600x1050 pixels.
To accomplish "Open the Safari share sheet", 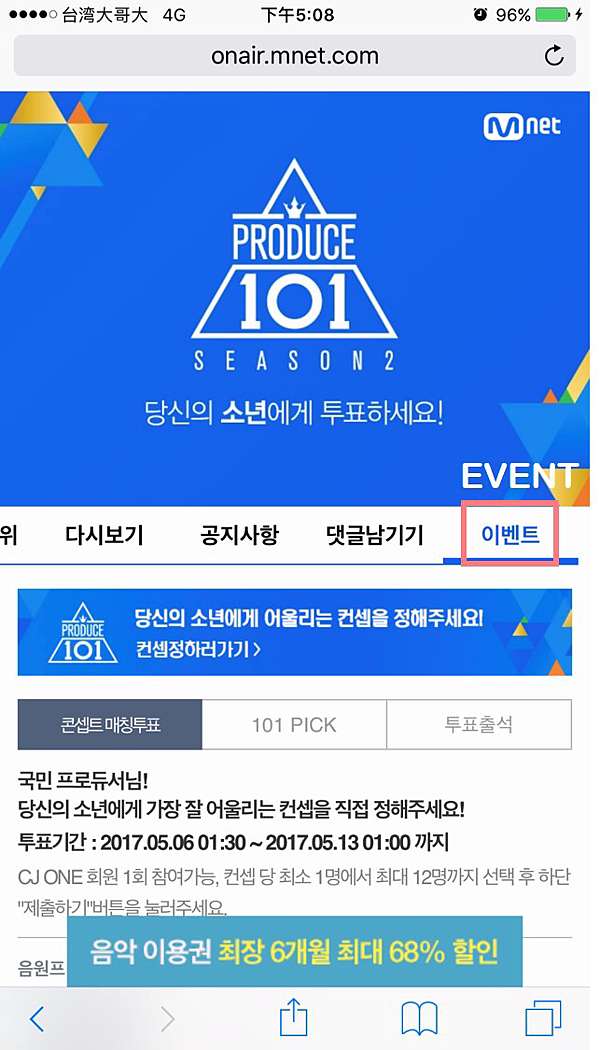I will [x=293, y=1018].
